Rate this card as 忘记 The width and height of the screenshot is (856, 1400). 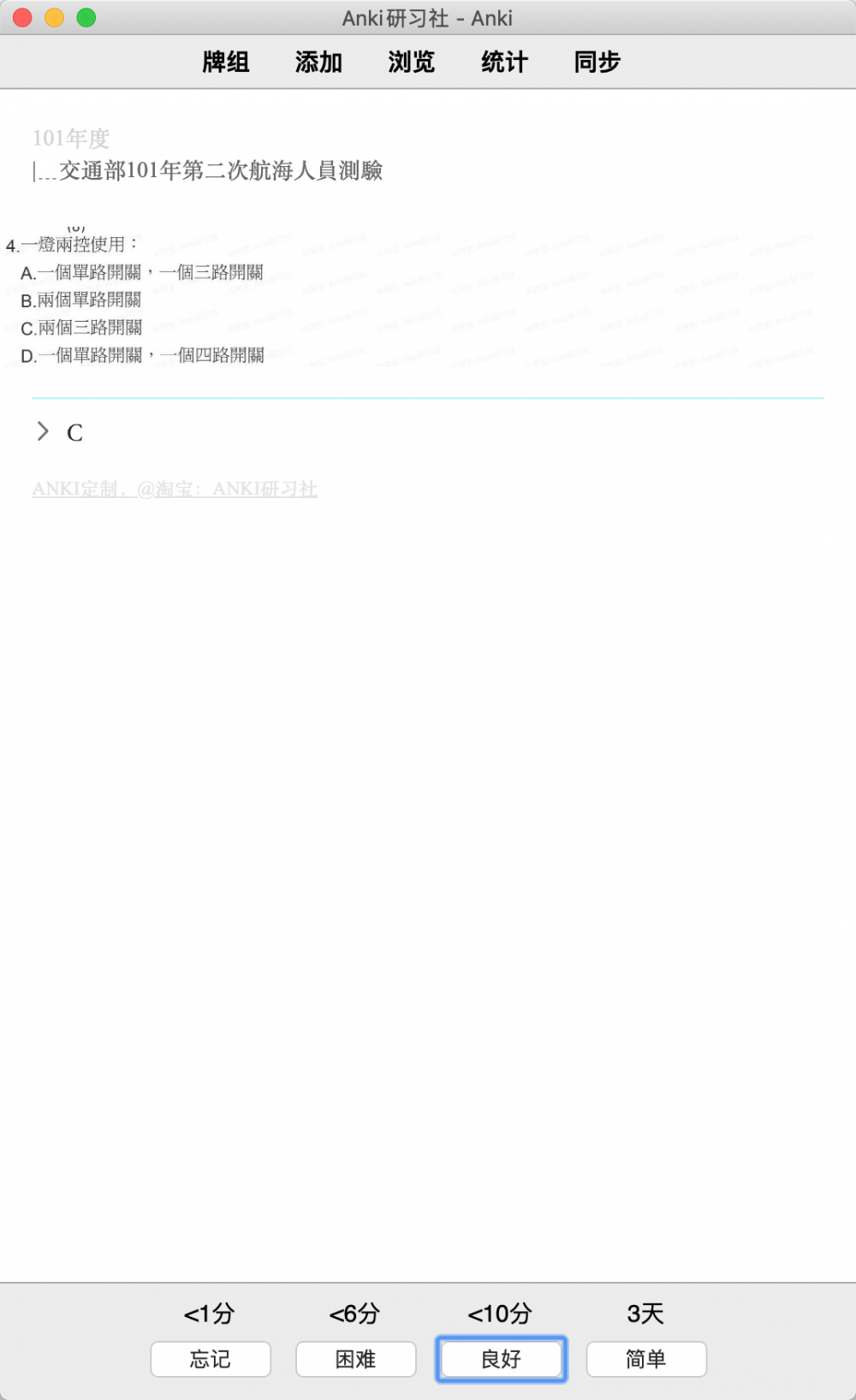(211, 1359)
